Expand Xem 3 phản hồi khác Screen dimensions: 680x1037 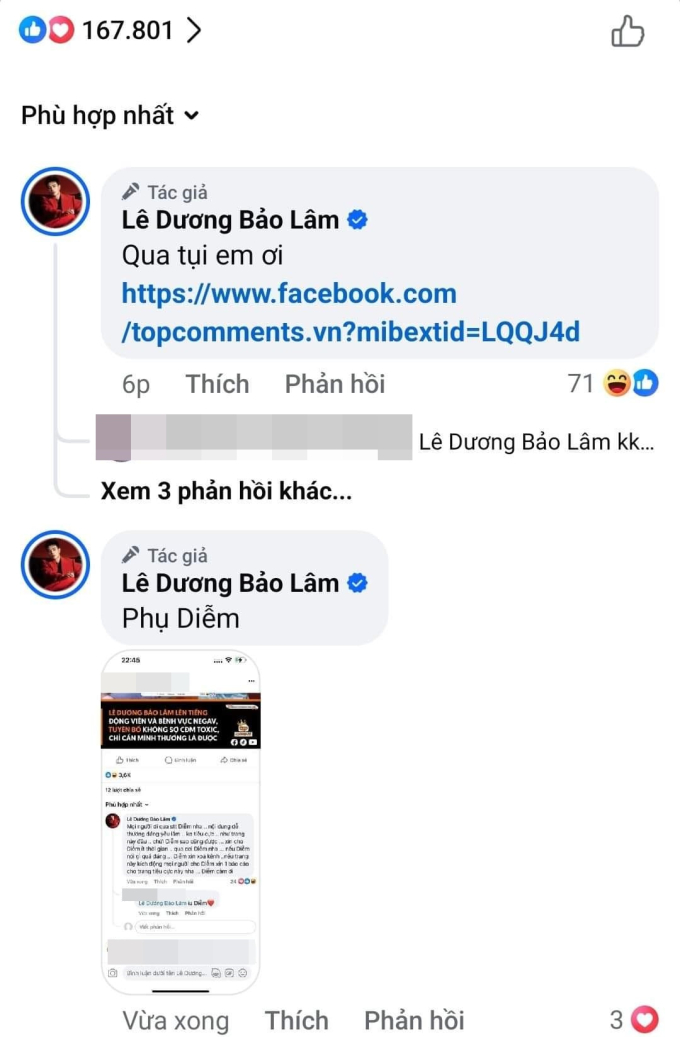tap(226, 492)
